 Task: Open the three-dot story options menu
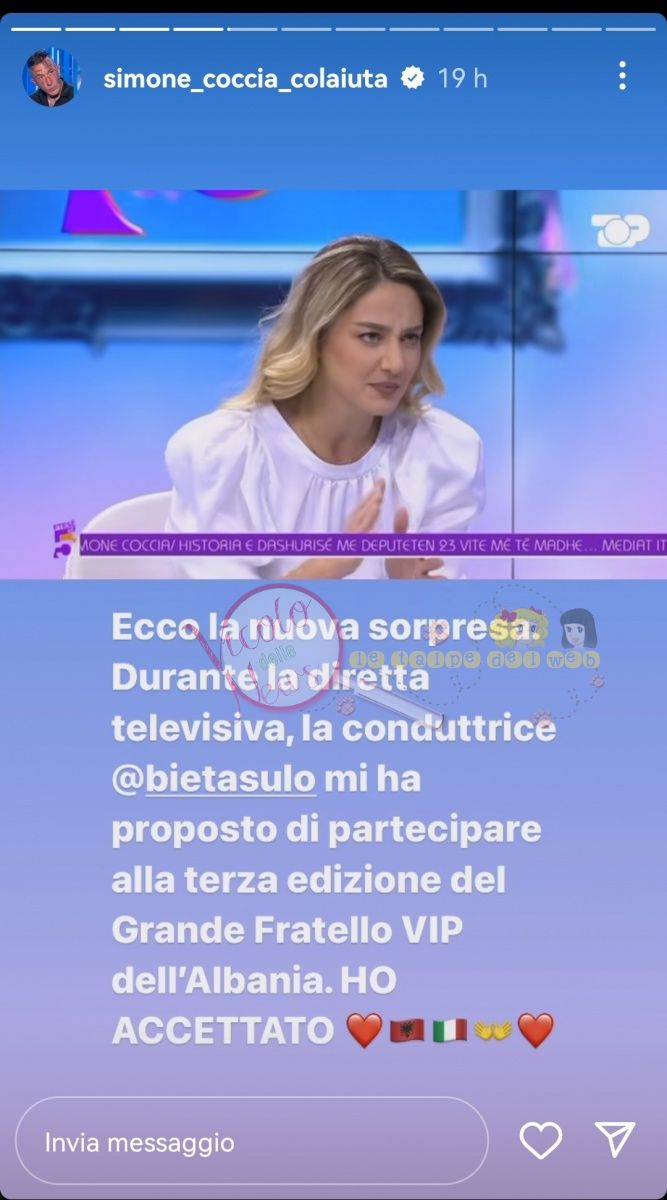[622, 76]
